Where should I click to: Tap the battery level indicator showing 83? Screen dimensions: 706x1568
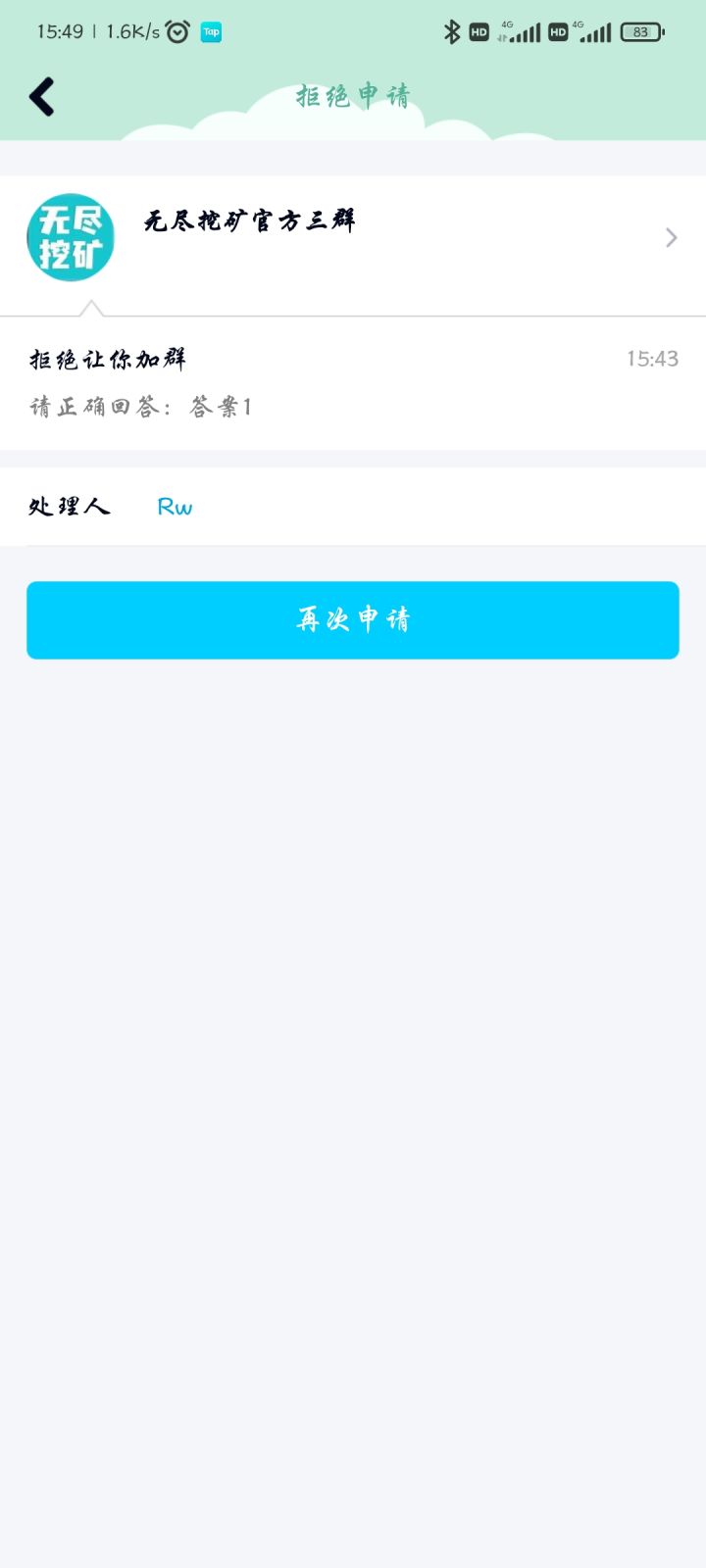point(640,32)
